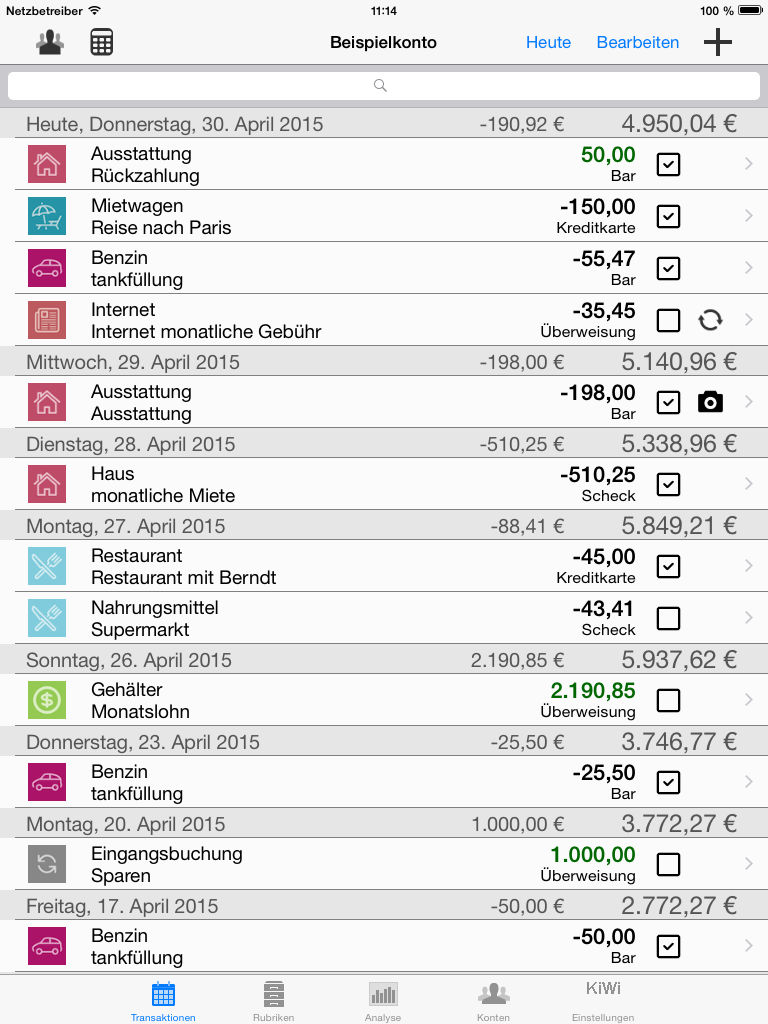Image resolution: width=768 pixels, height=1024 pixels.
Task: Open the Mietwagen Reise nach Paris entry
Action: coord(300,216)
